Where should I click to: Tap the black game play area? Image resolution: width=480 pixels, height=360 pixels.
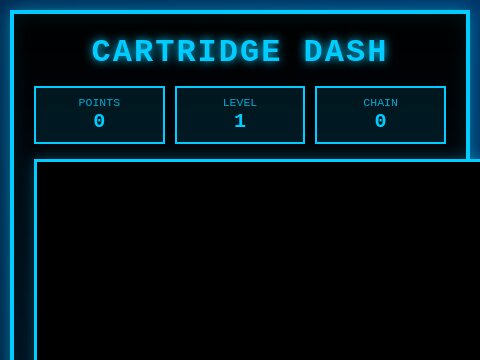click(x=257, y=260)
